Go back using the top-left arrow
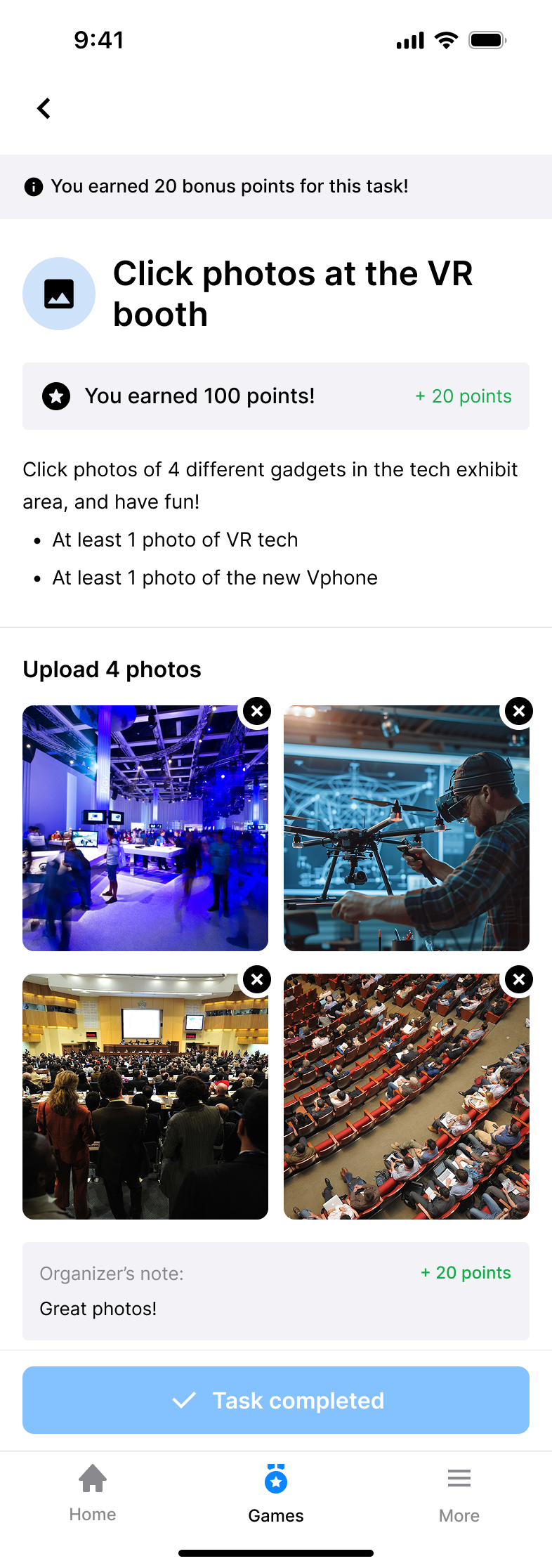552x1568 pixels. click(x=44, y=108)
